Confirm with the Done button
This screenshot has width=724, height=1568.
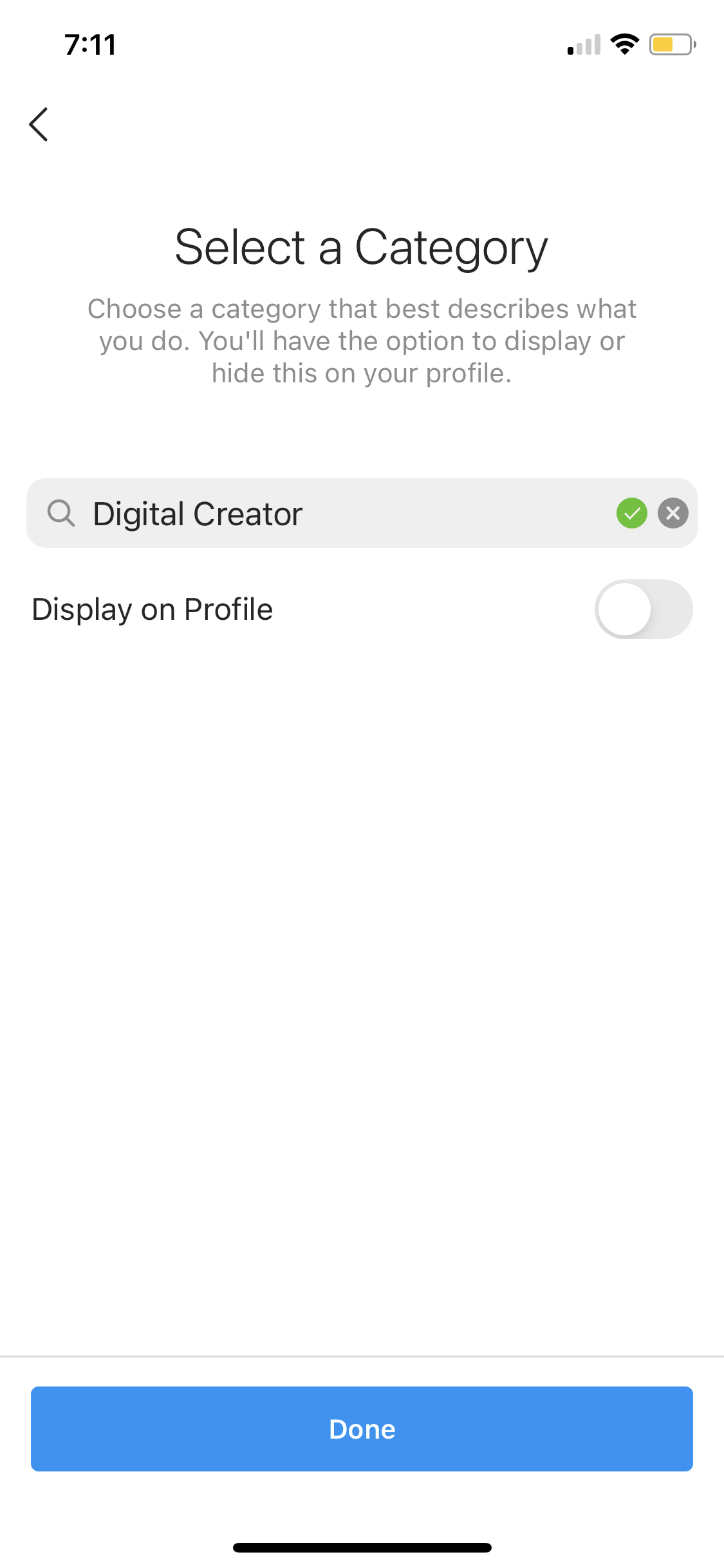pos(362,1429)
